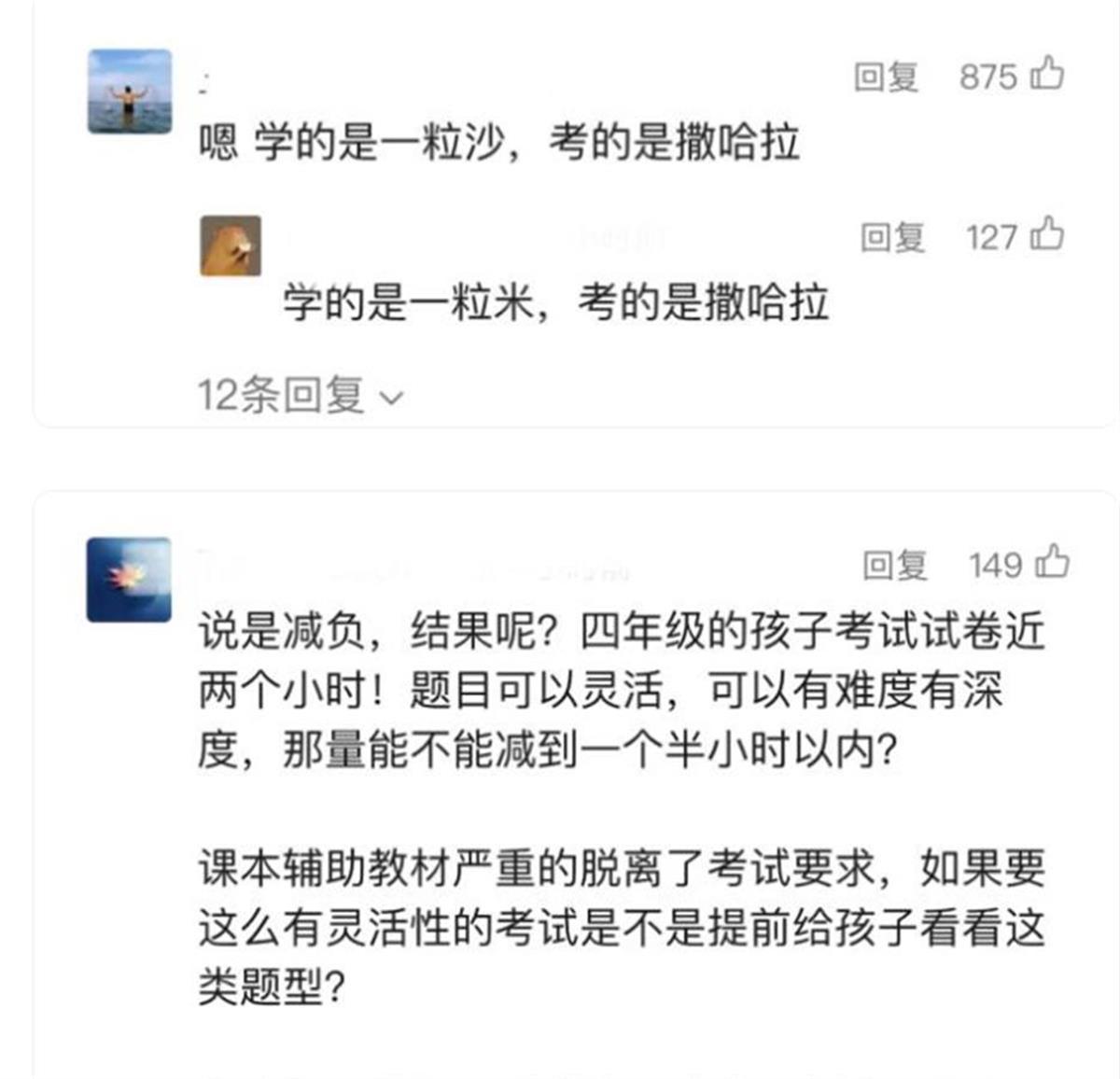
Task: Open avatar of the 说是减负 commenter
Action: 129,580
